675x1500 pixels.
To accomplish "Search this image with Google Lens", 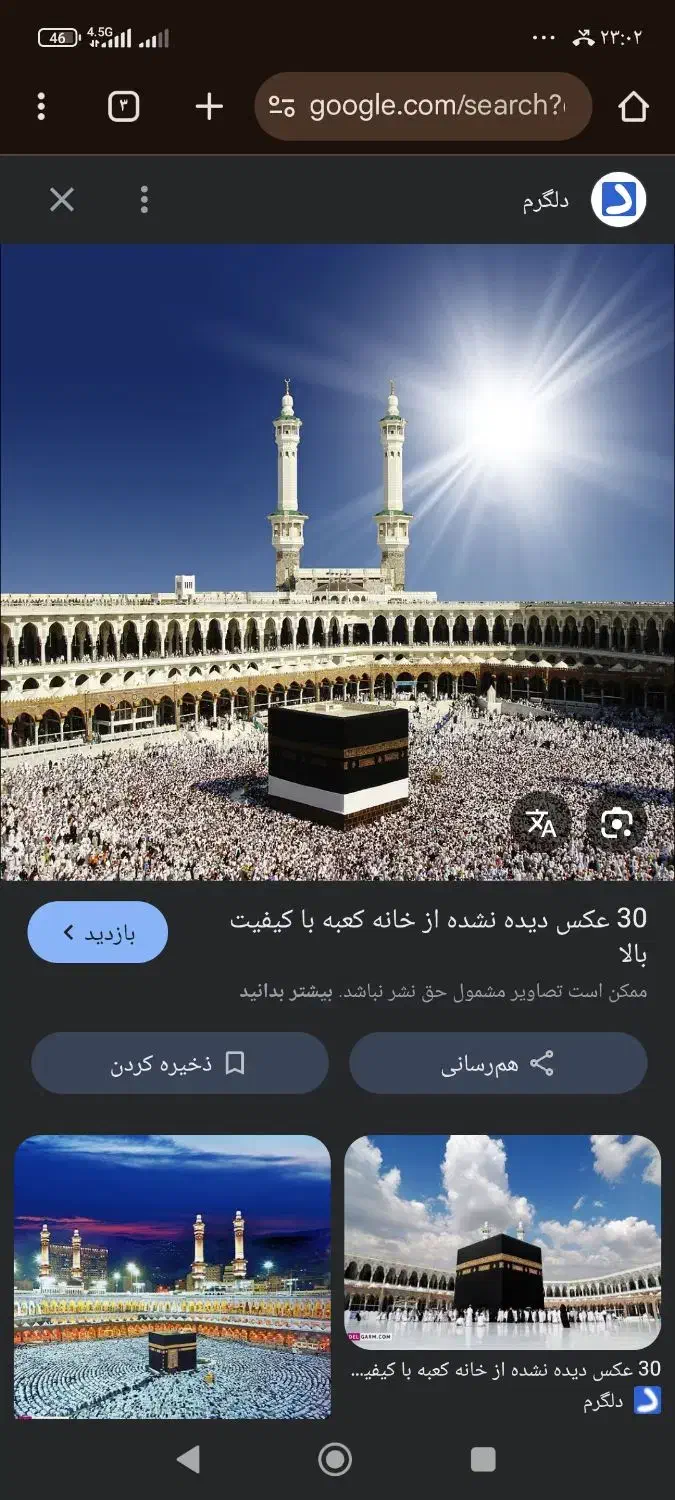I will 617,823.
